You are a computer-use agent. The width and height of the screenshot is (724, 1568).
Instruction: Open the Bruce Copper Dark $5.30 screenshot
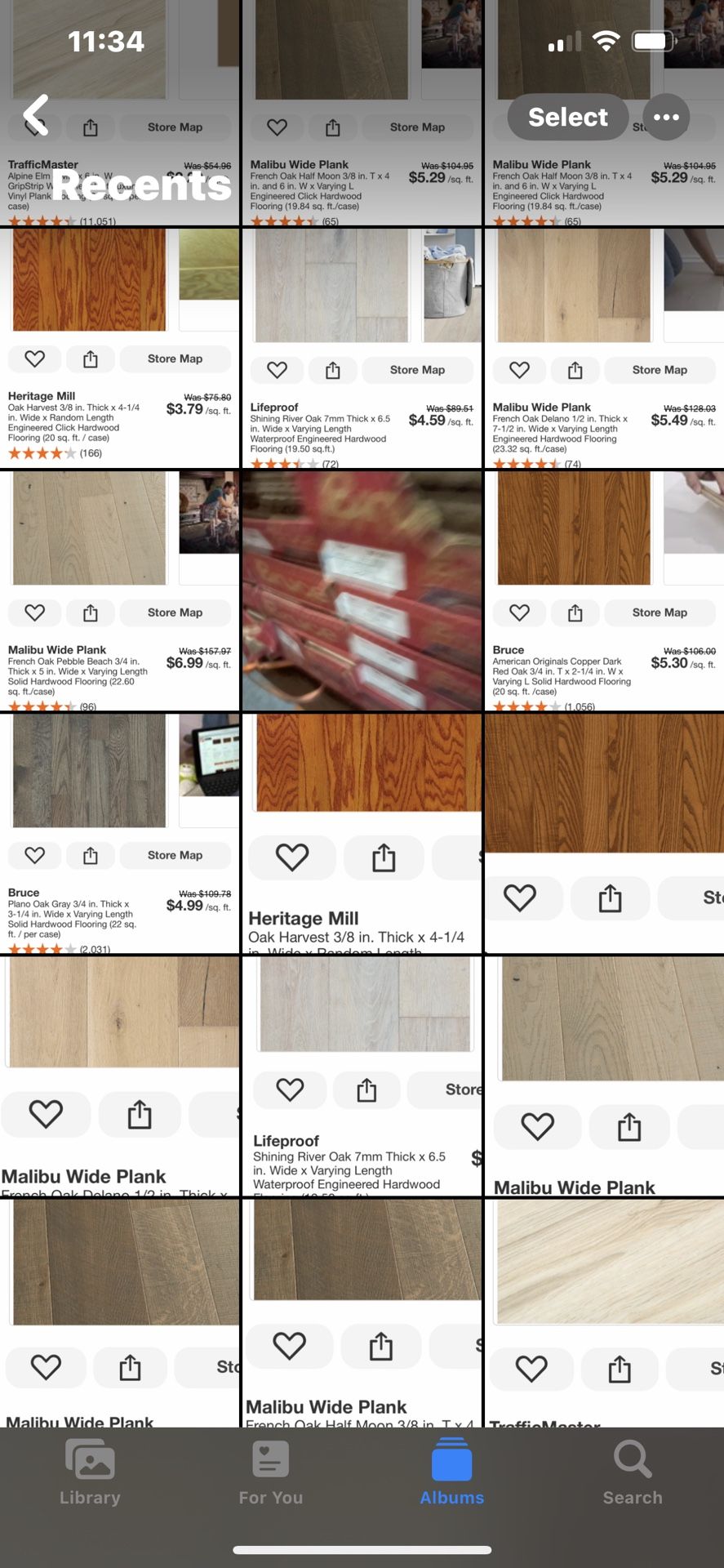[x=604, y=590]
